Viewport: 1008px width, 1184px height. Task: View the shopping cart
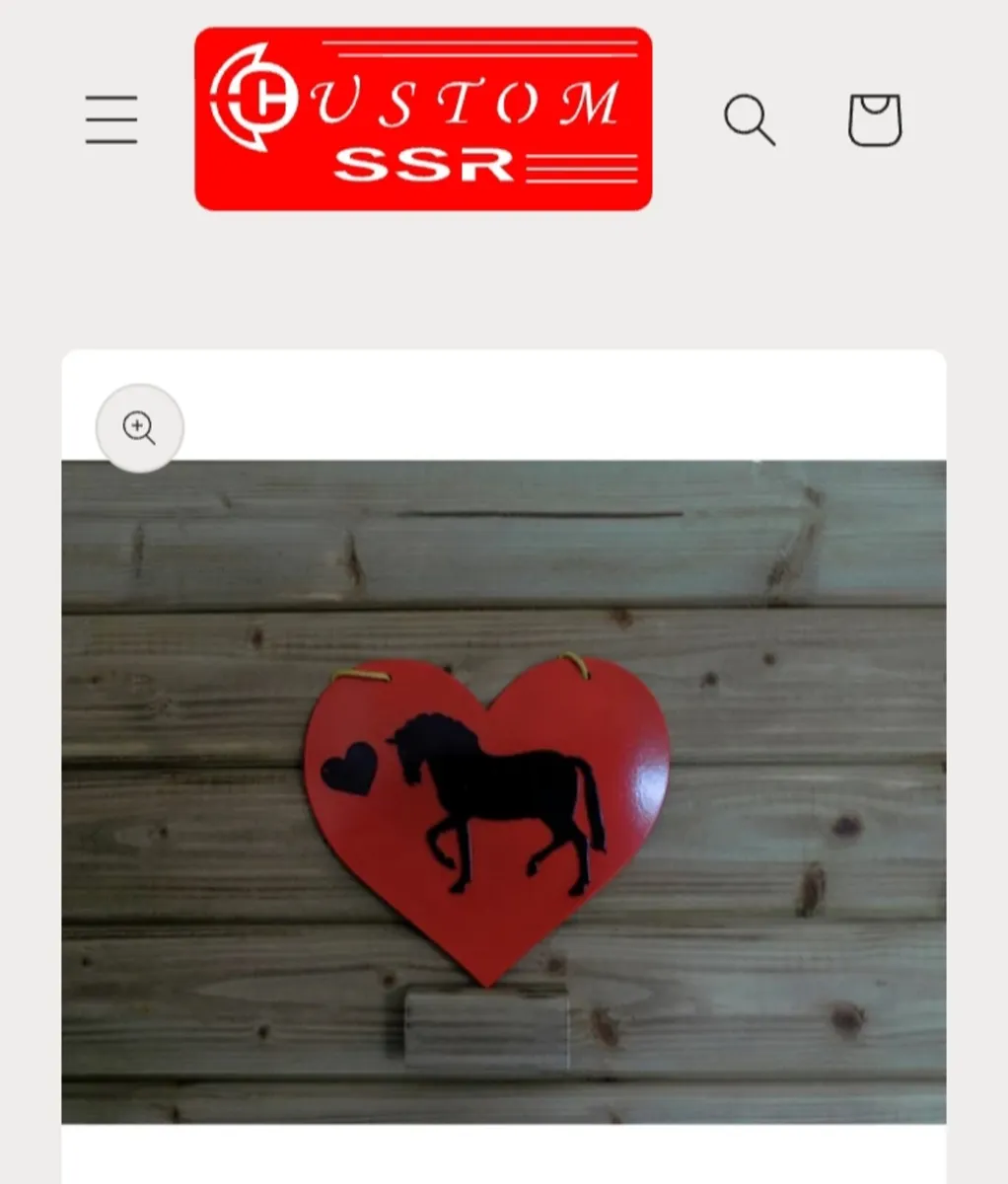pos(874,119)
